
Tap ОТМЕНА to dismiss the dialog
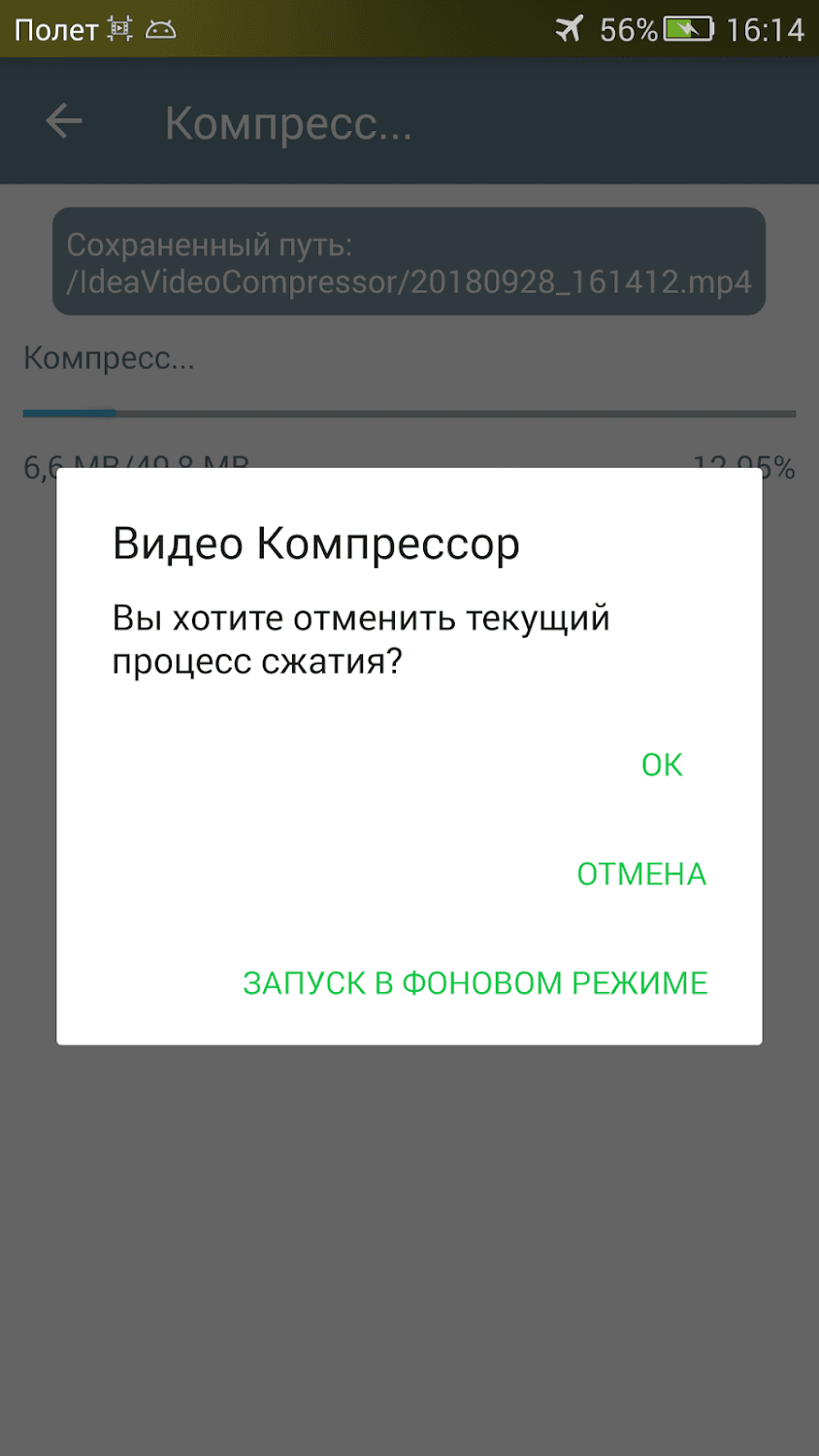coord(641,874)
